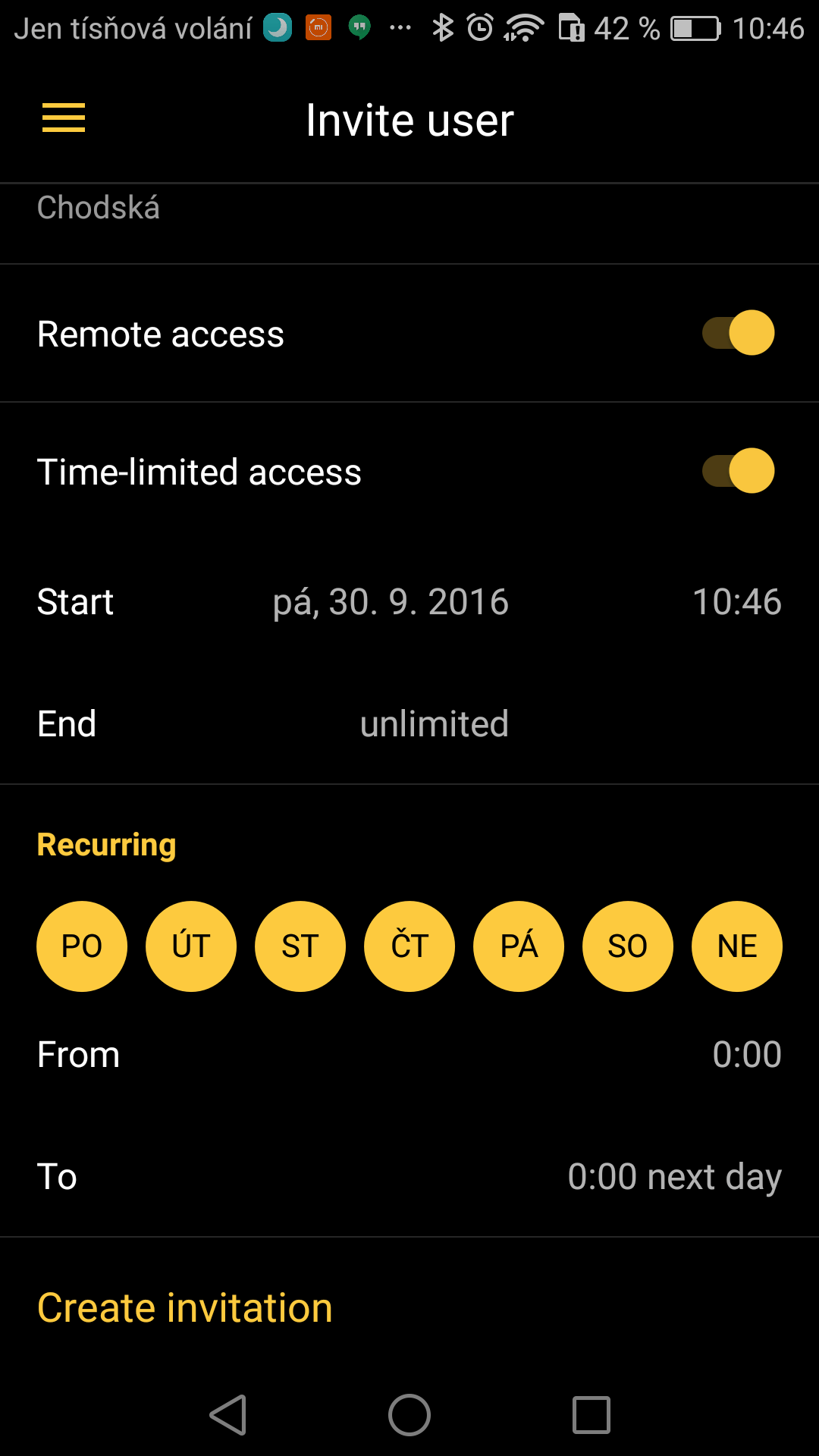Deselect the PÁ day chip
This screenshot has width=819, height=1456.
click(519, 946)
